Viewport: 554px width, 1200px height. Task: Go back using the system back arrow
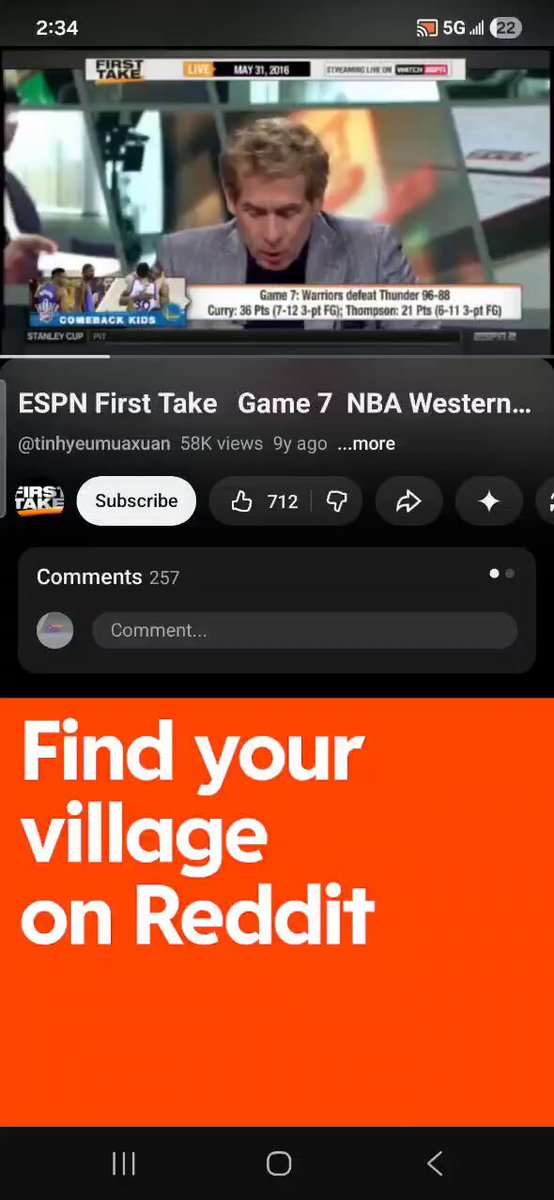pyautogui.click(x=433, y=1163)
